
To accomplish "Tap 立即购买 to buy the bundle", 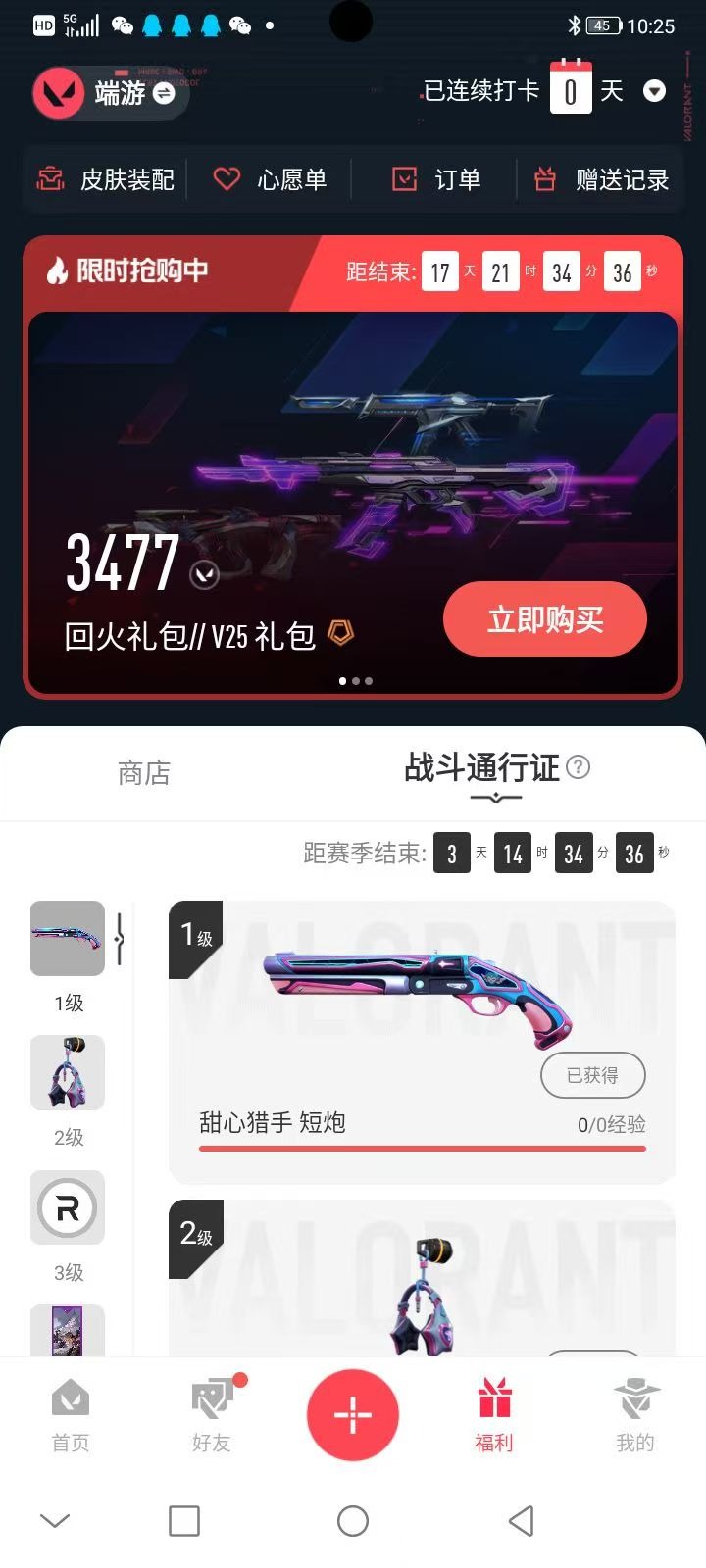I will 545,619.
